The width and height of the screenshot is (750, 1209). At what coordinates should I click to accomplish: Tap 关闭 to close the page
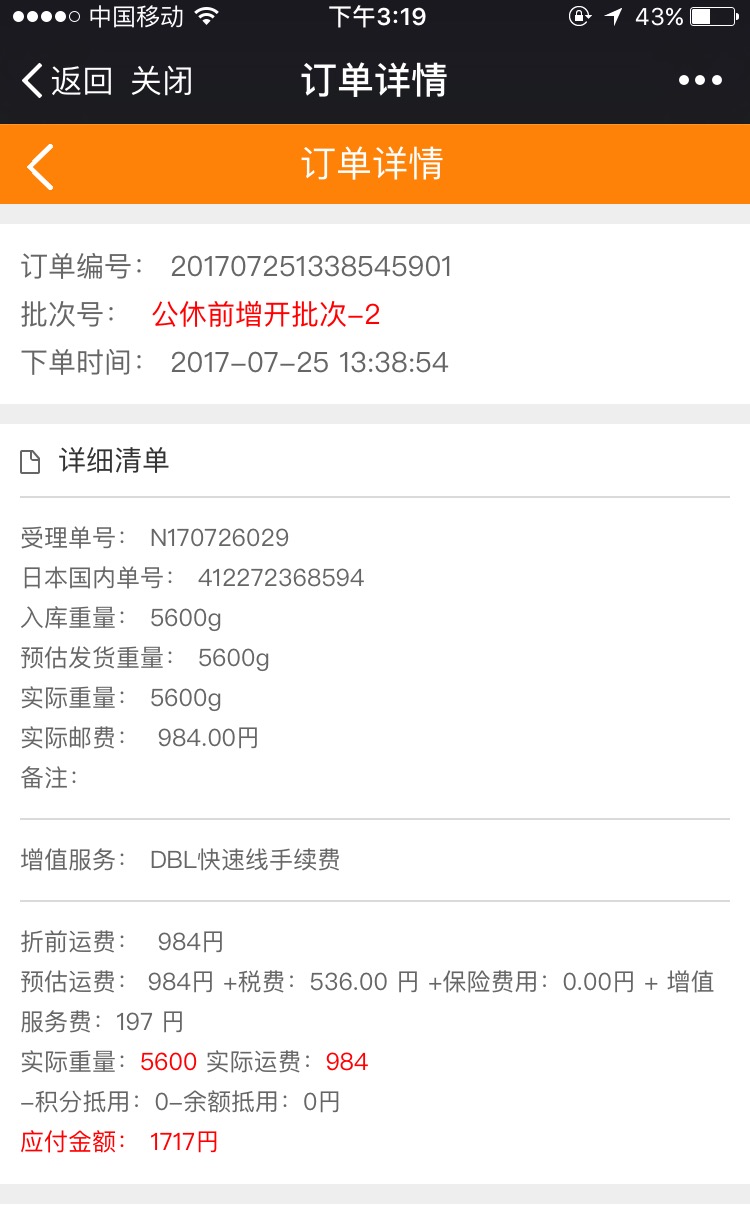(x=161, y=81)
